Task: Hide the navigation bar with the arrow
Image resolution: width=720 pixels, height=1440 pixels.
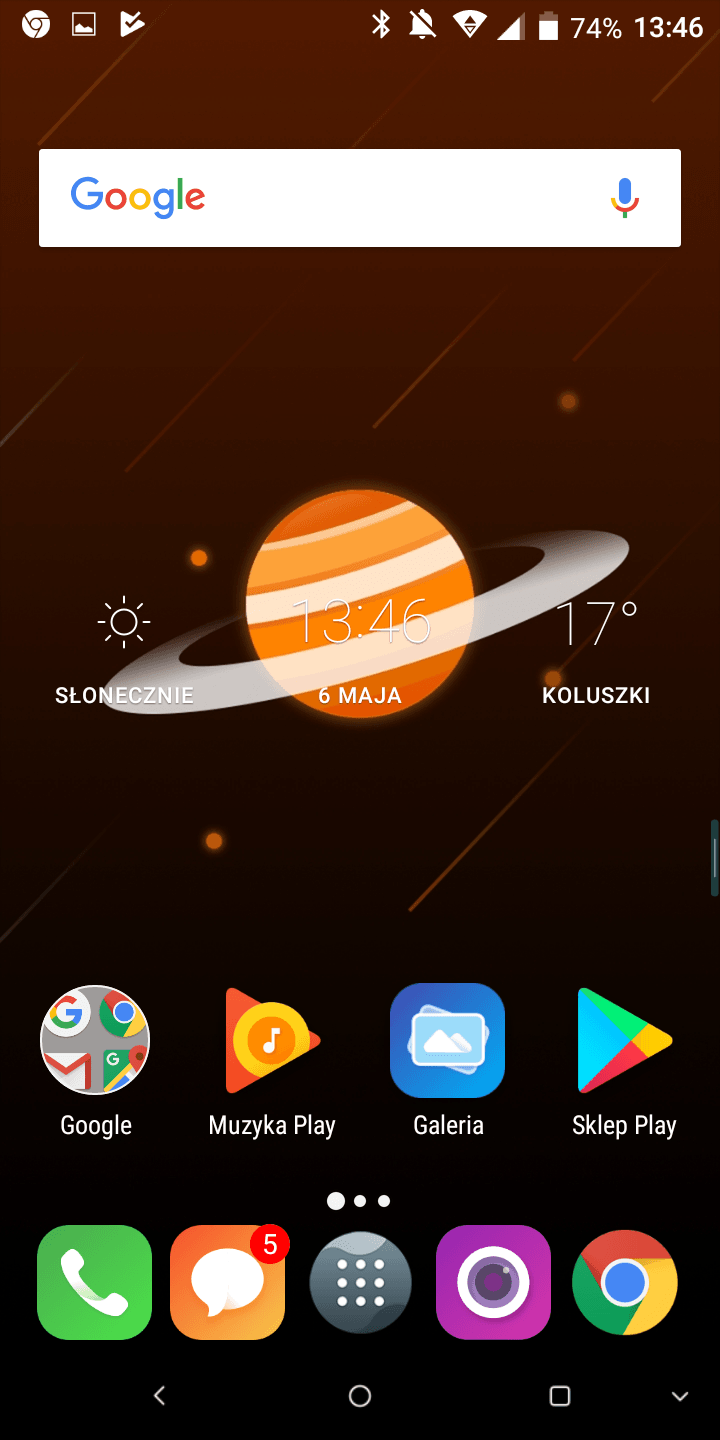Action: point(680,1396)
